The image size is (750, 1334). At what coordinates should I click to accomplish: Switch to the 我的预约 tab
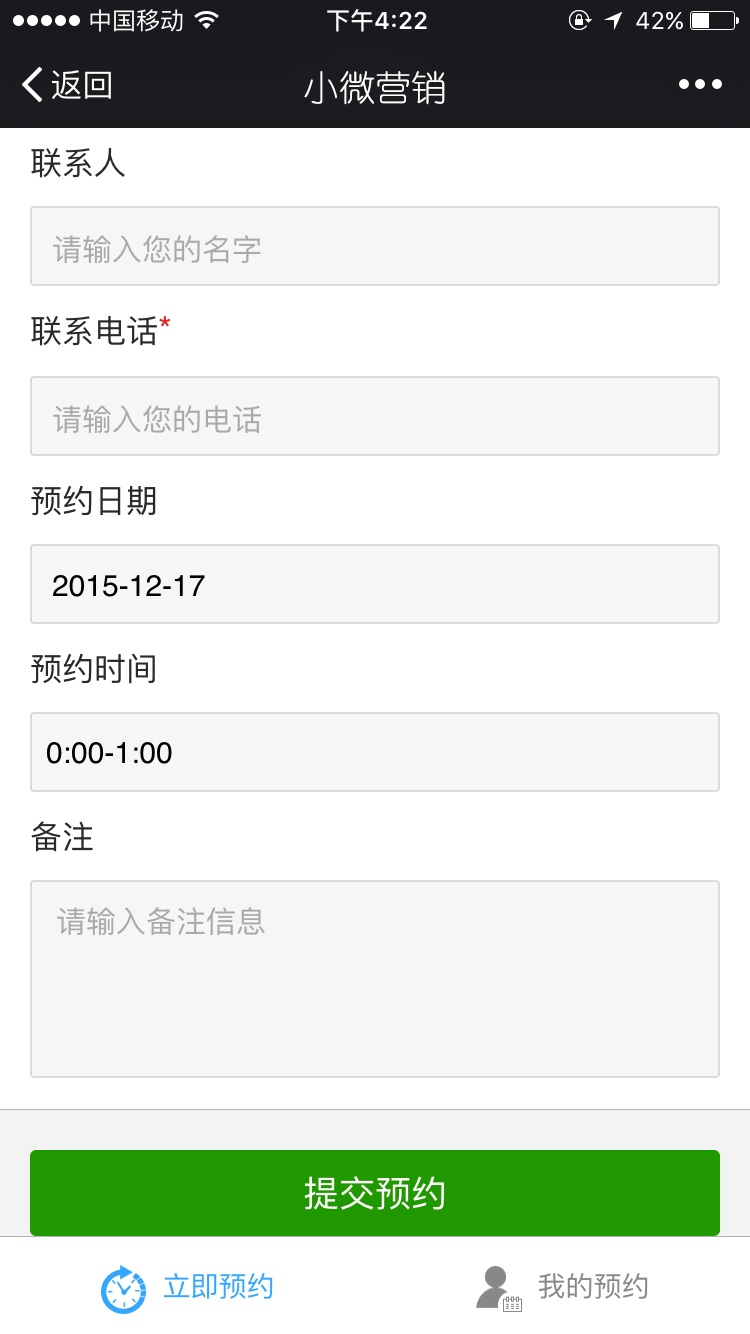(x=562, y=1287)
